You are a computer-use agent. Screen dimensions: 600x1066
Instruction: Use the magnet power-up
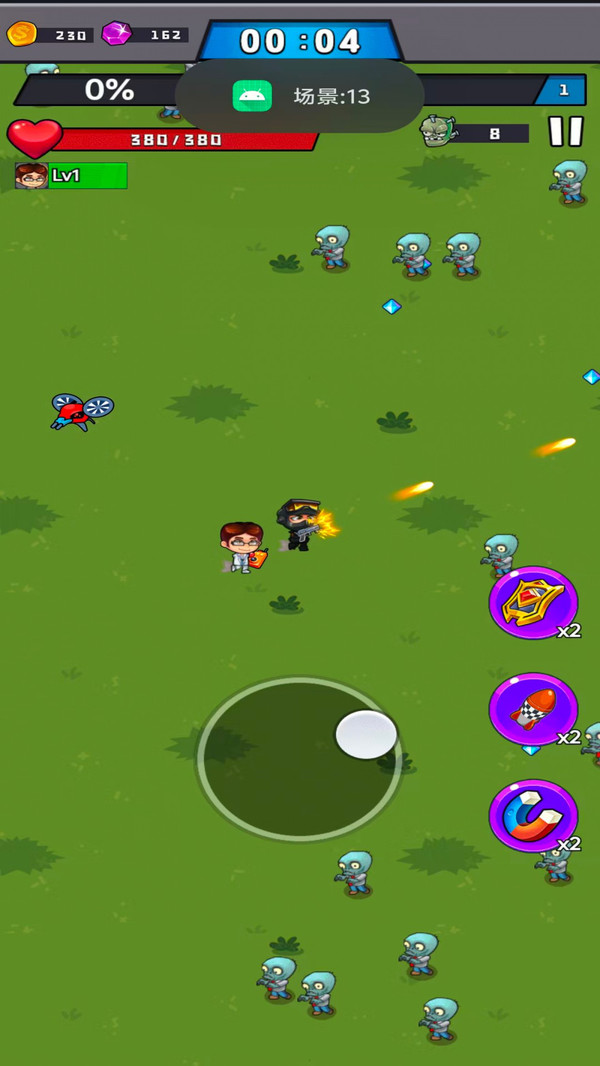click(x=534, y=816)
